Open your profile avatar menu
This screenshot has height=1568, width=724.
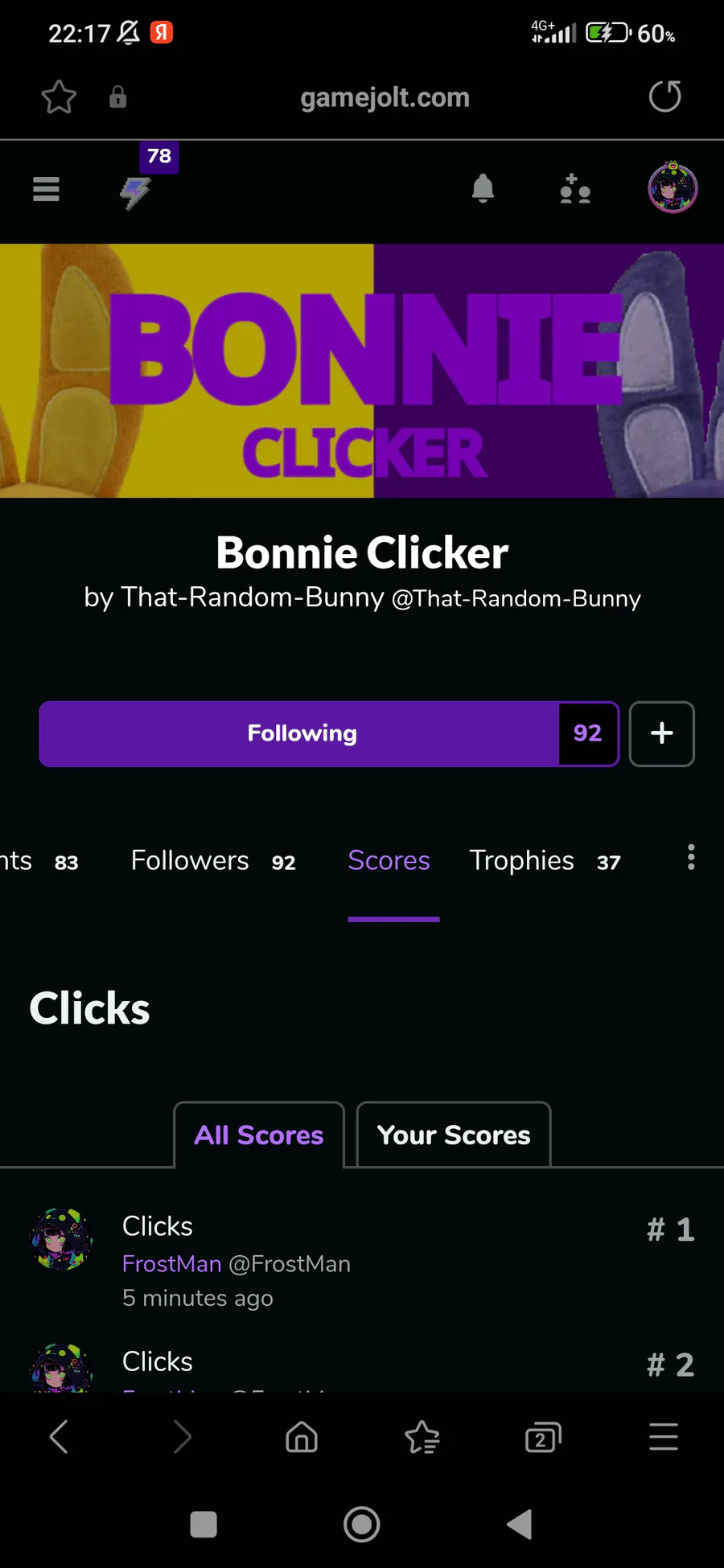(x=673, y=187)
